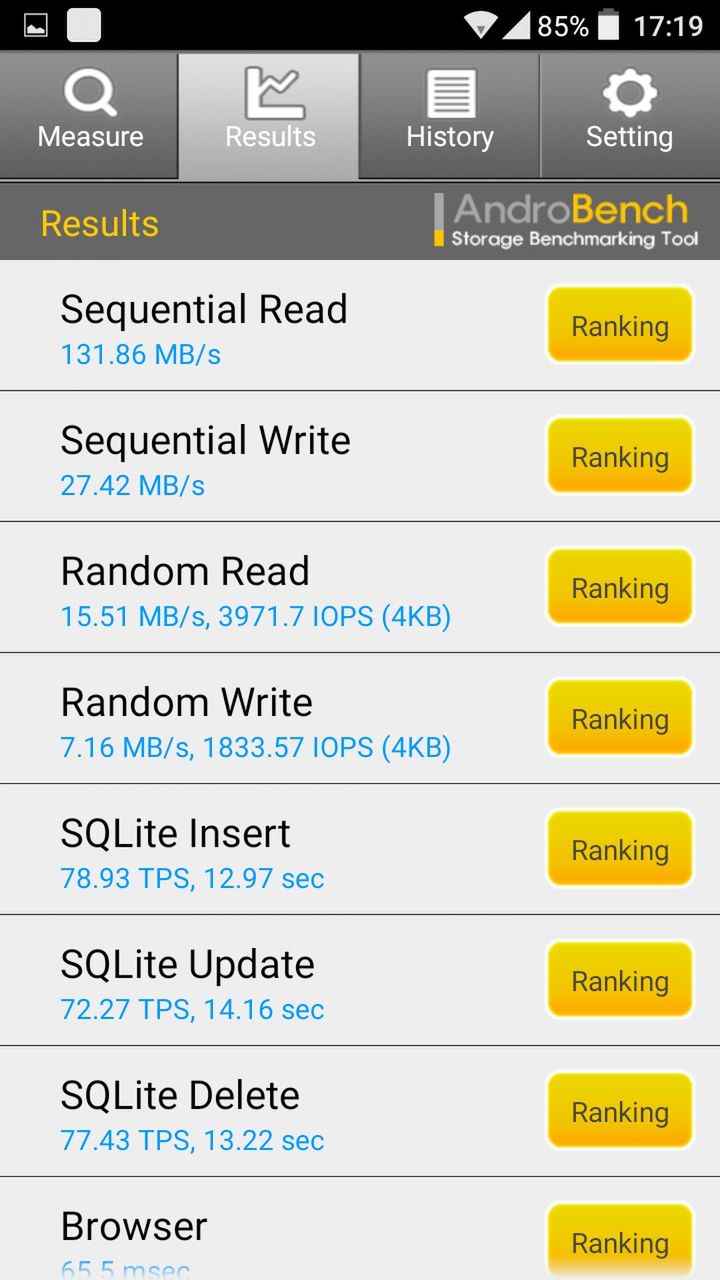Image resolution: width=720 pixels, height=1280 pixels.
Task: Switch to the Measure tab
Action: 90,115
